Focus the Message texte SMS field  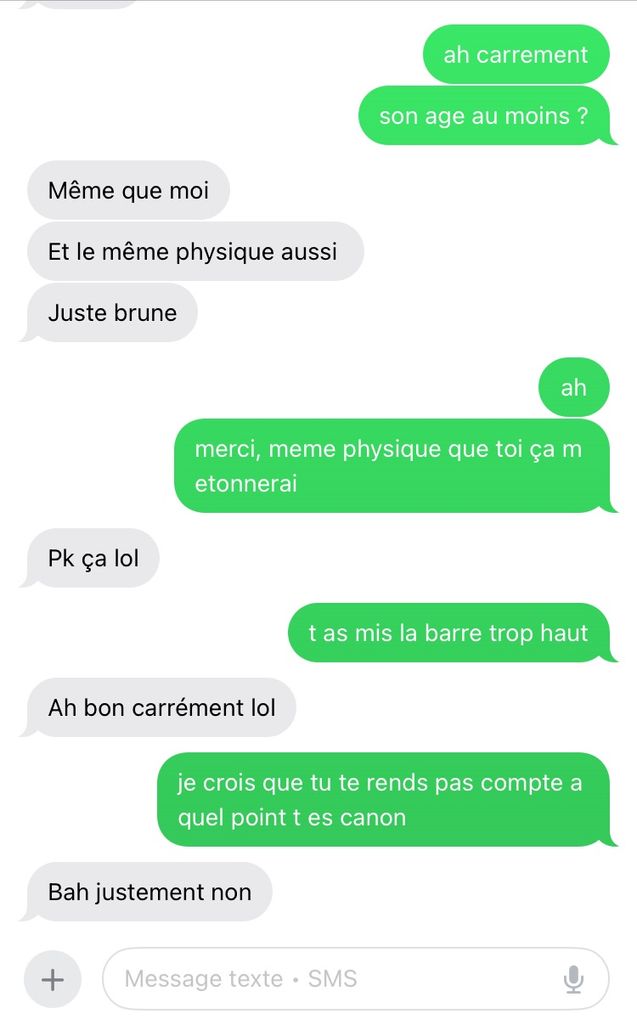[330, 978]
